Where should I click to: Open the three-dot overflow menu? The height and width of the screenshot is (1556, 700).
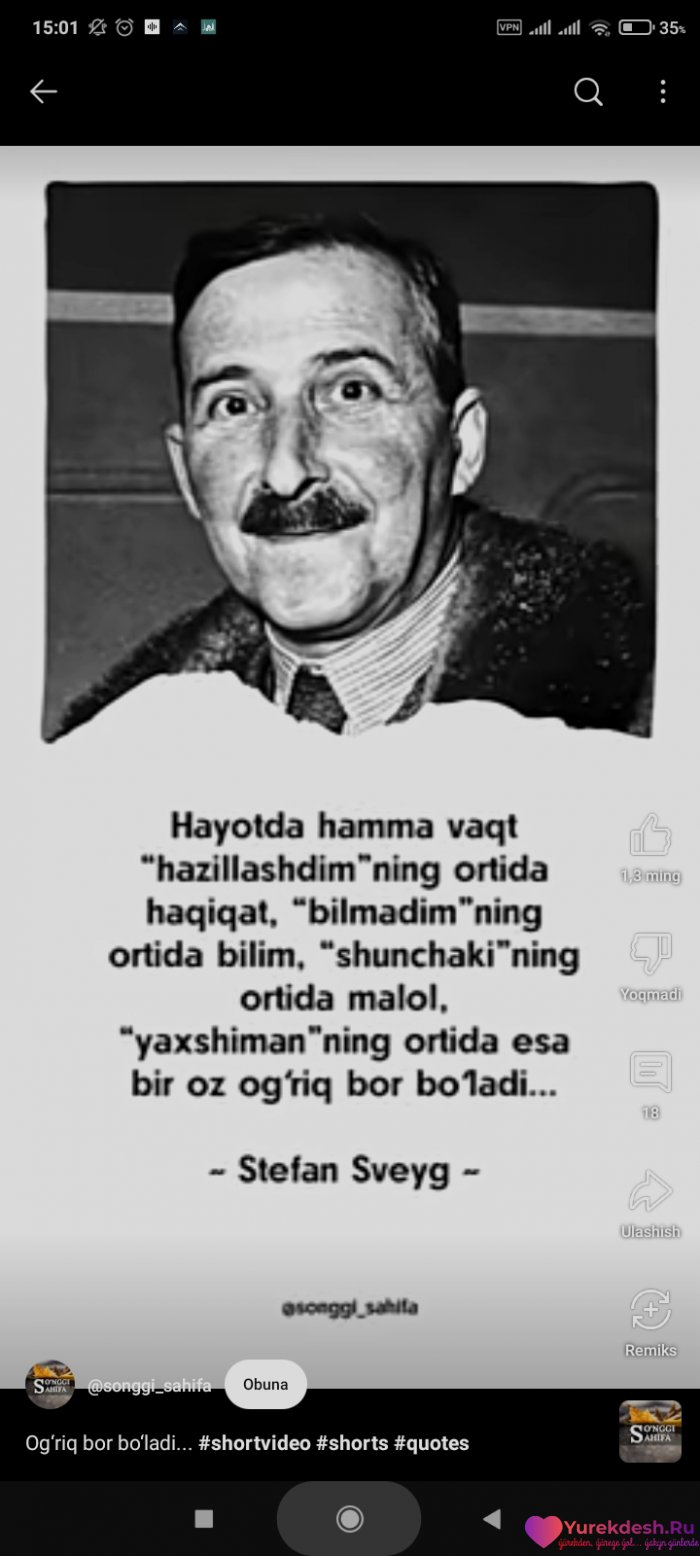pyautogui.click(x=662, y=92)
